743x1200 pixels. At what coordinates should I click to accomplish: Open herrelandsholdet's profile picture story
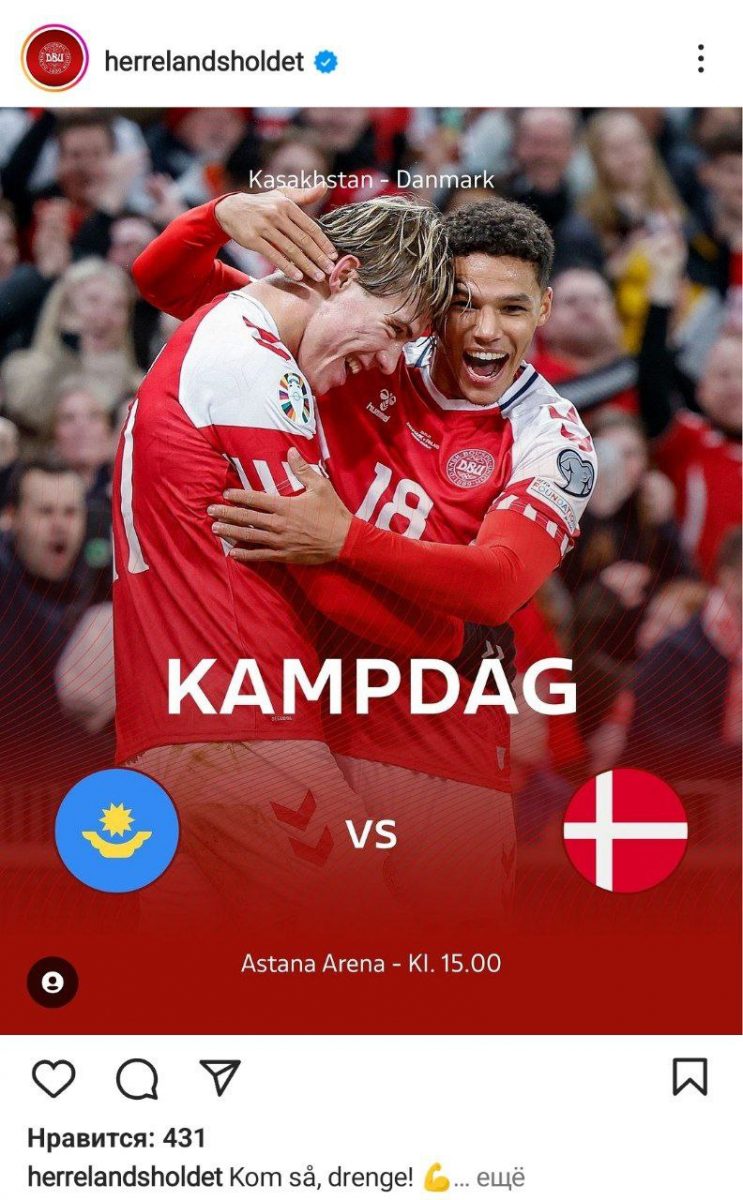[55, 60]
